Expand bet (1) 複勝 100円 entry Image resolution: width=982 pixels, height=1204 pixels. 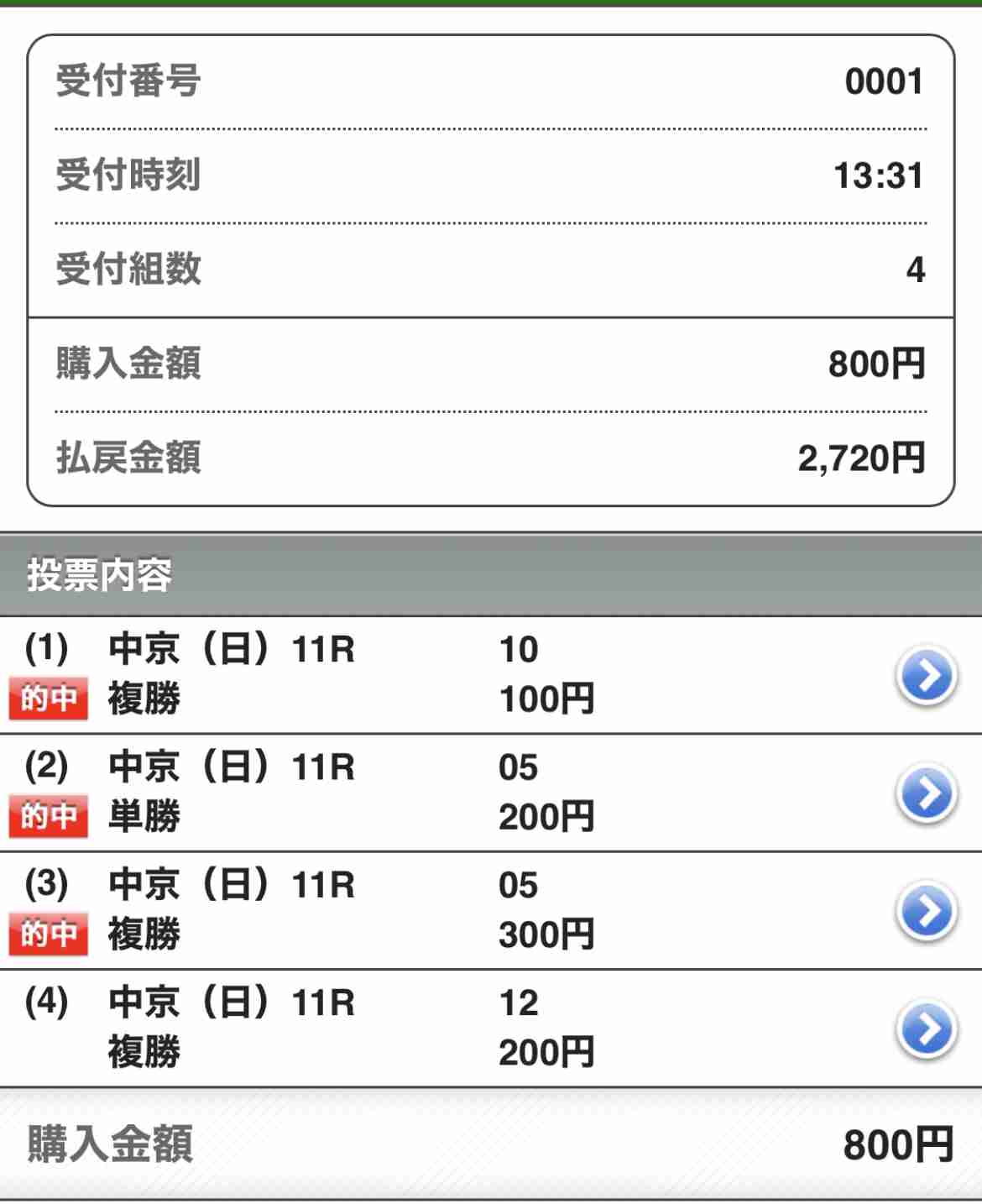(x=546, y=698)
